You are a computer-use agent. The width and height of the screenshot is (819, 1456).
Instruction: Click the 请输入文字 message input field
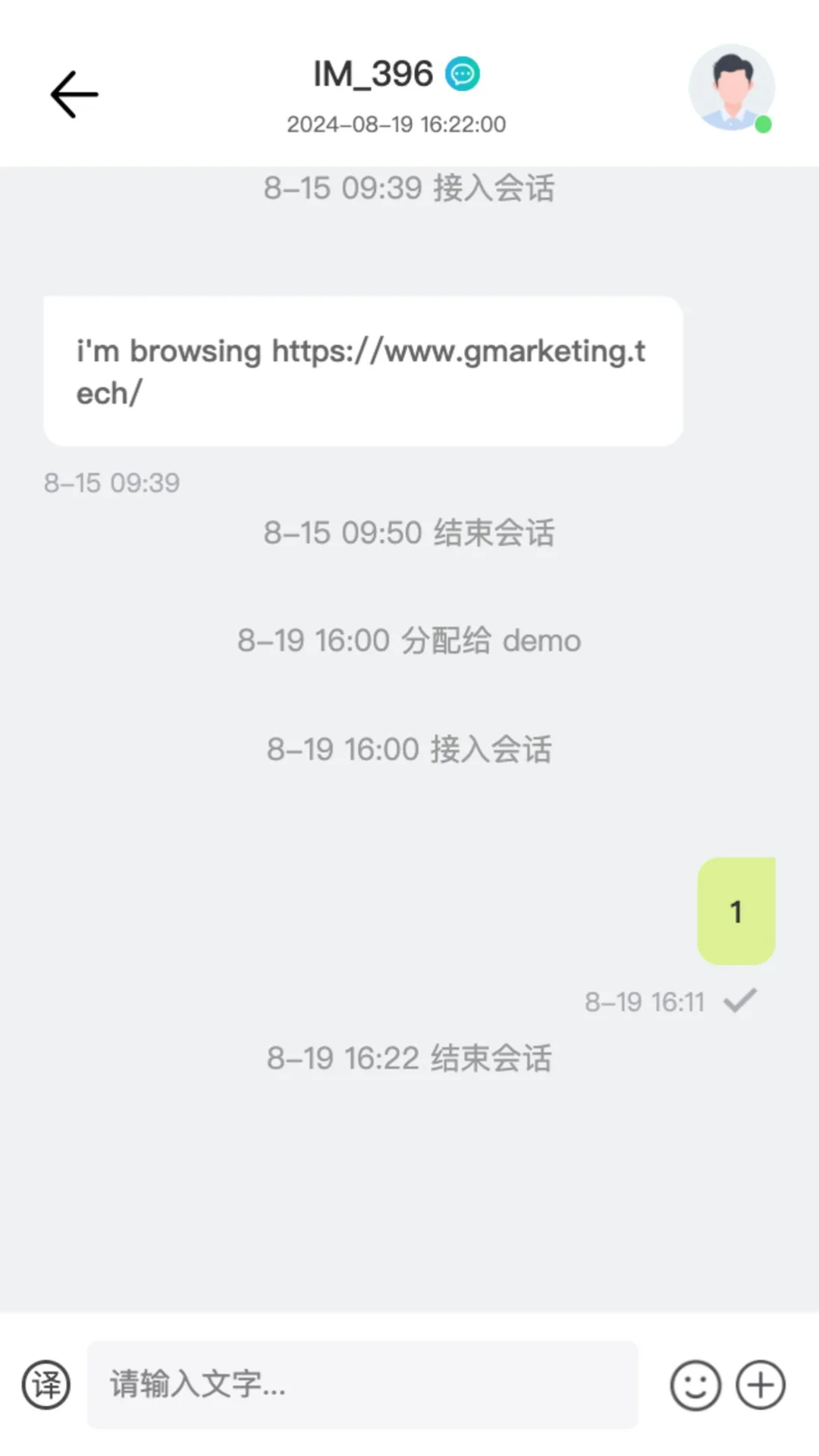[362, 1385]
